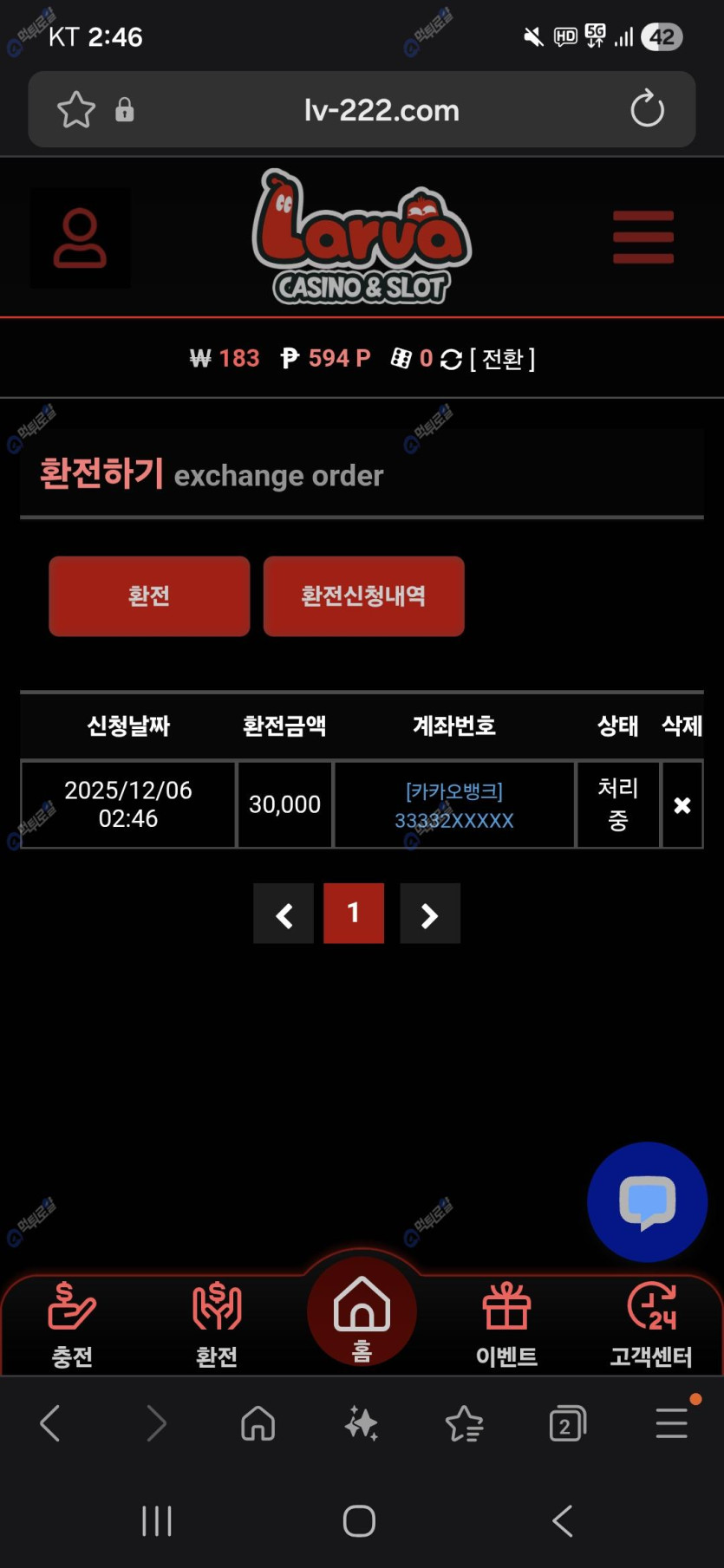Screen dimensions: 724x1568
Task: Open the browser bookmarks list
Action: (464, 1423)
